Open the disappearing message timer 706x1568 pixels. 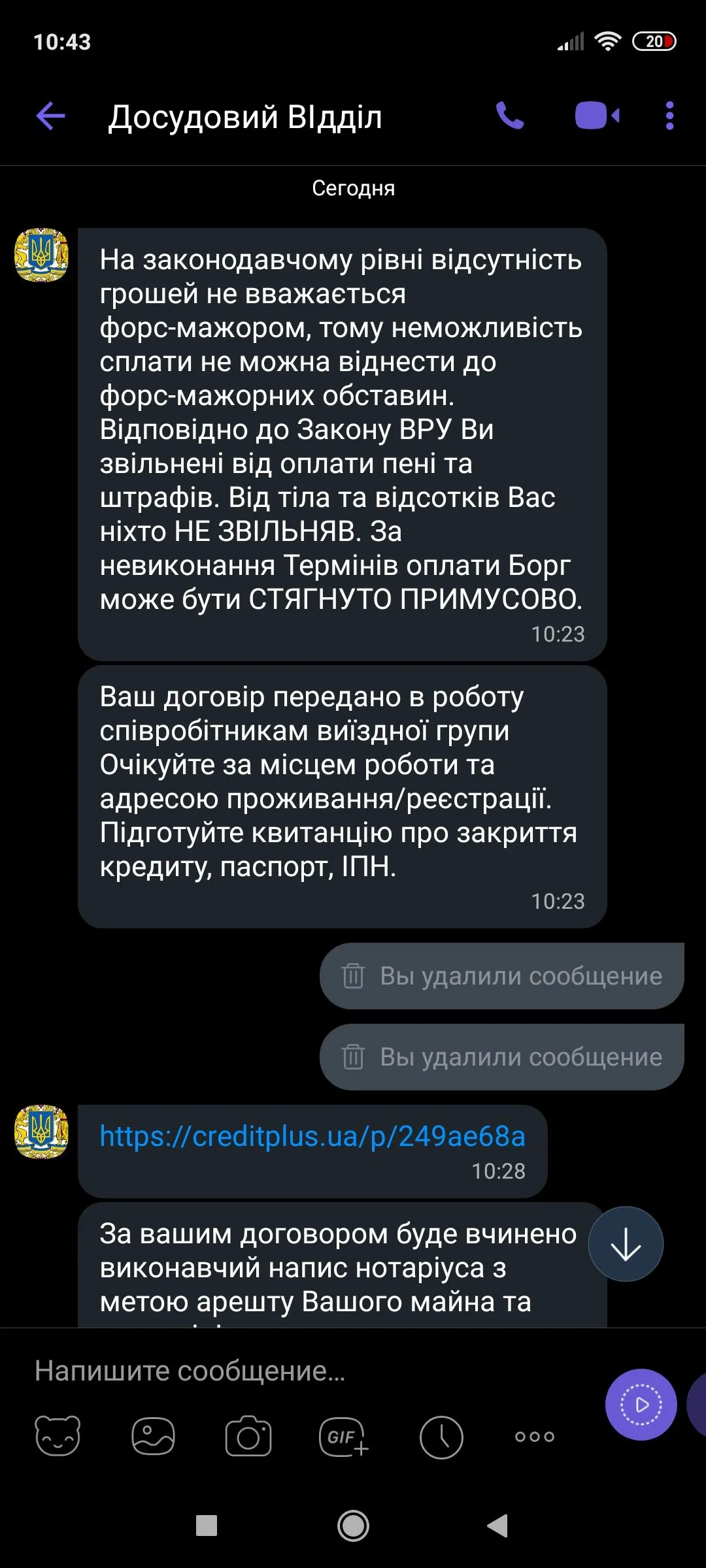(x=441, y=1437)
